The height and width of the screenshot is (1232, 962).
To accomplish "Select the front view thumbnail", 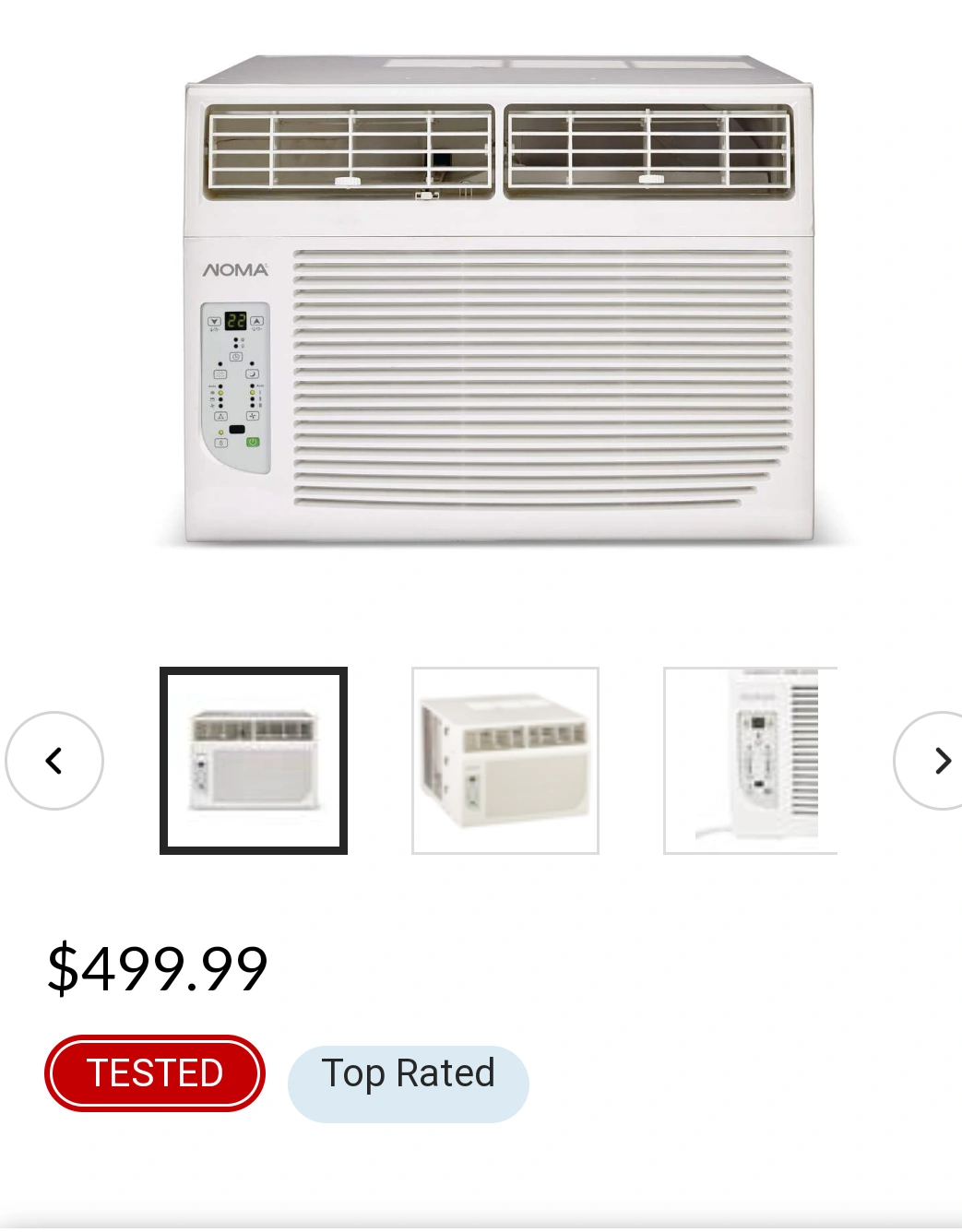I will [254, 761].
